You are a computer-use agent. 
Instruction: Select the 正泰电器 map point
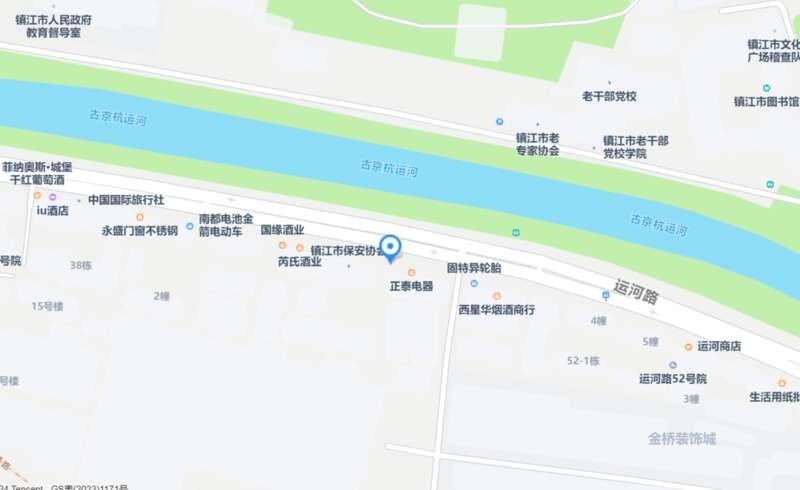pyautogui.click(x=411, y=273)
